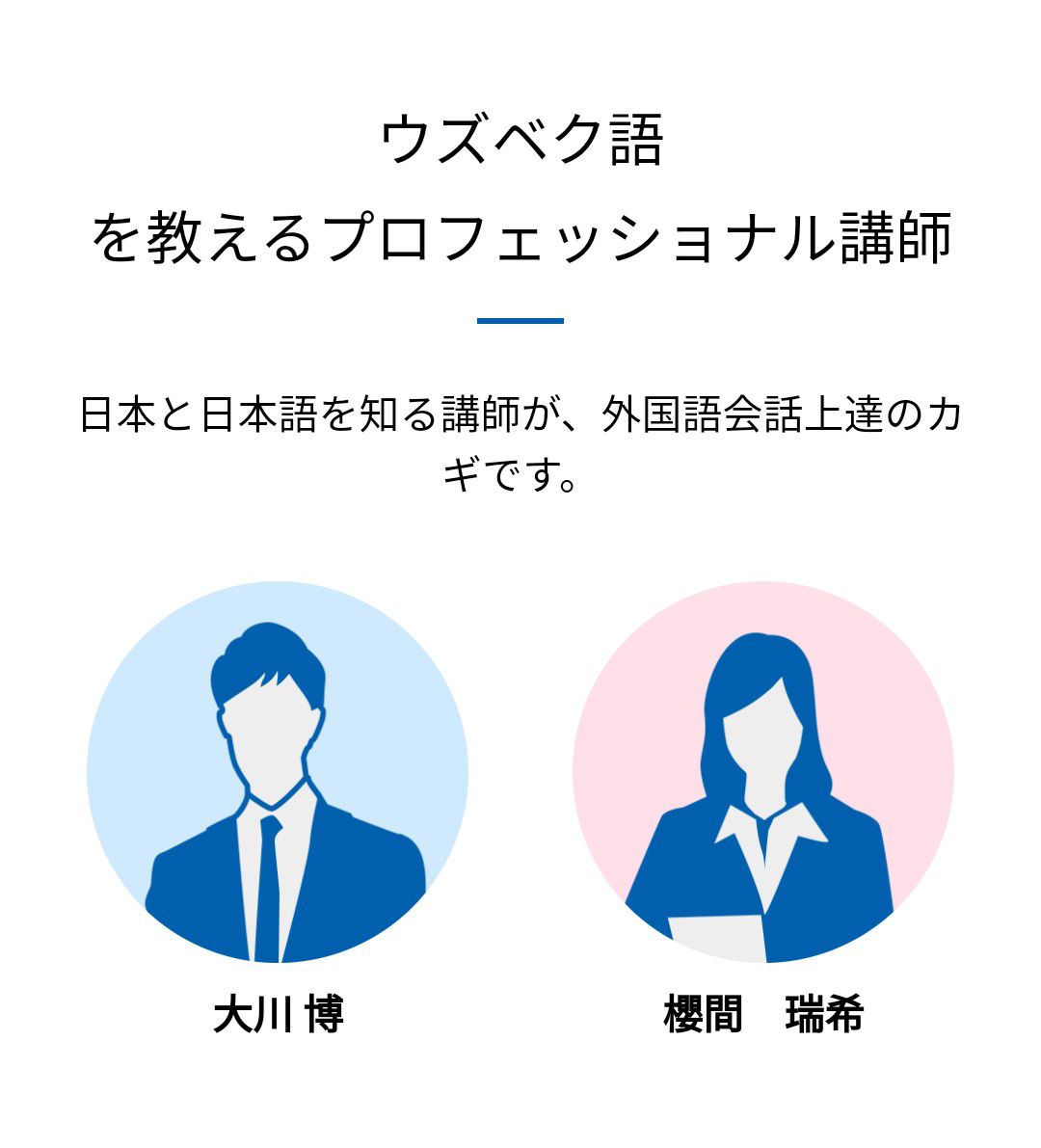Viewport: 1041px width, 1148px height.
Task: Open instructor 櫻間 瑞希's profile
Action: 762,773
